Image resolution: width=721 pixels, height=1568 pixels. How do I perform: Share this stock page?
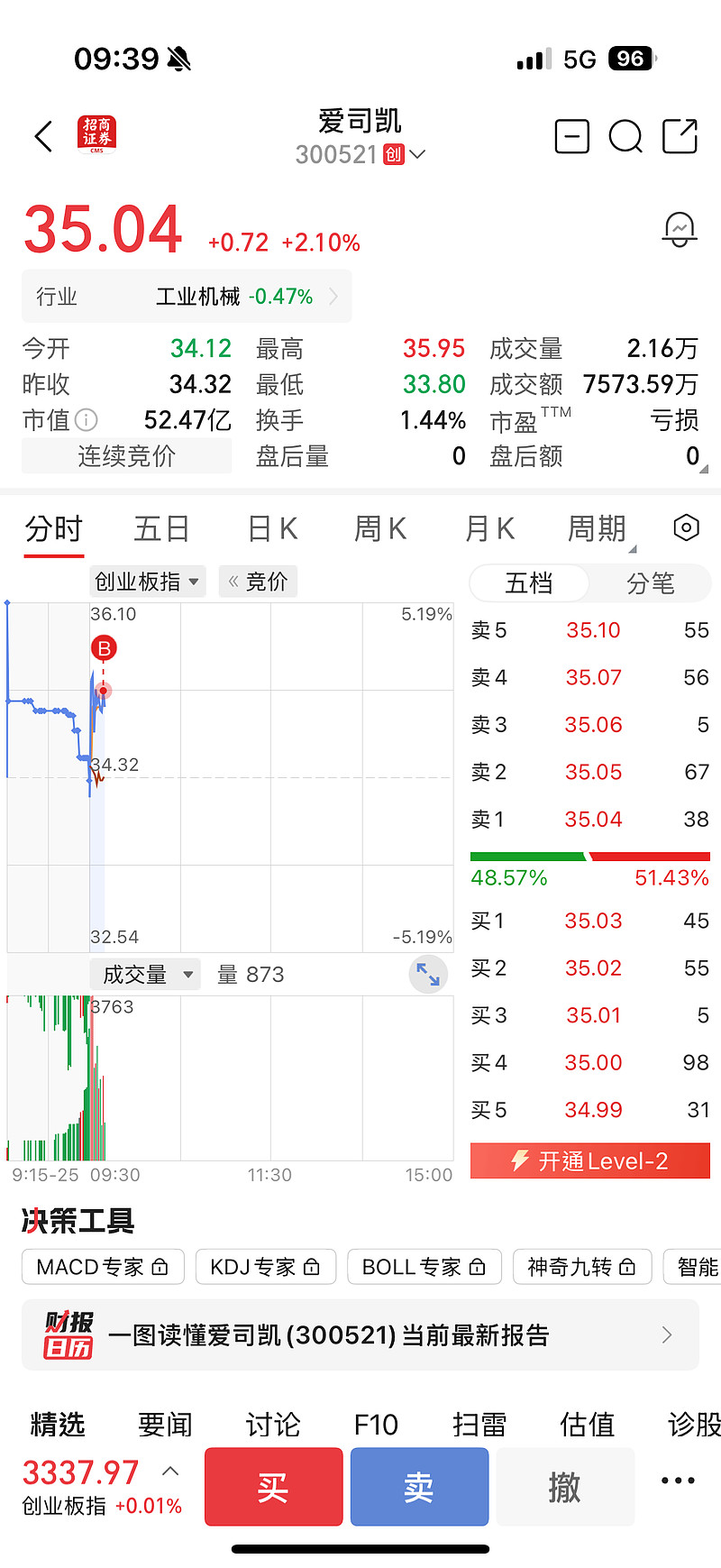[x=680, y=137]
